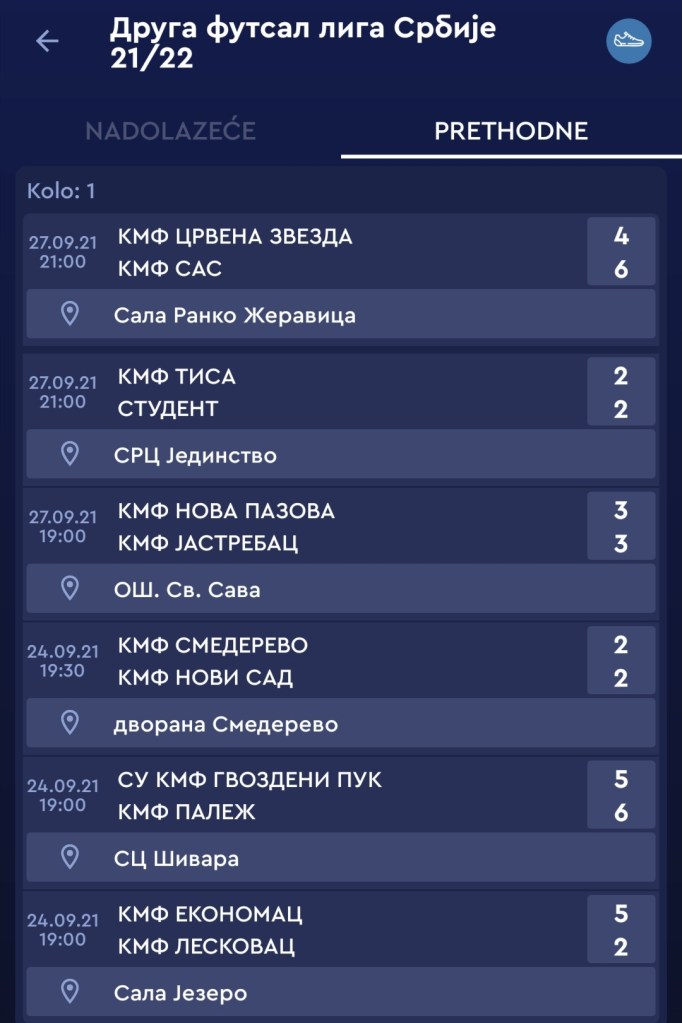Viewport: 682px width, 1023px height.
Task: Show venue СЦ Шивара
Action: (340, 858)
